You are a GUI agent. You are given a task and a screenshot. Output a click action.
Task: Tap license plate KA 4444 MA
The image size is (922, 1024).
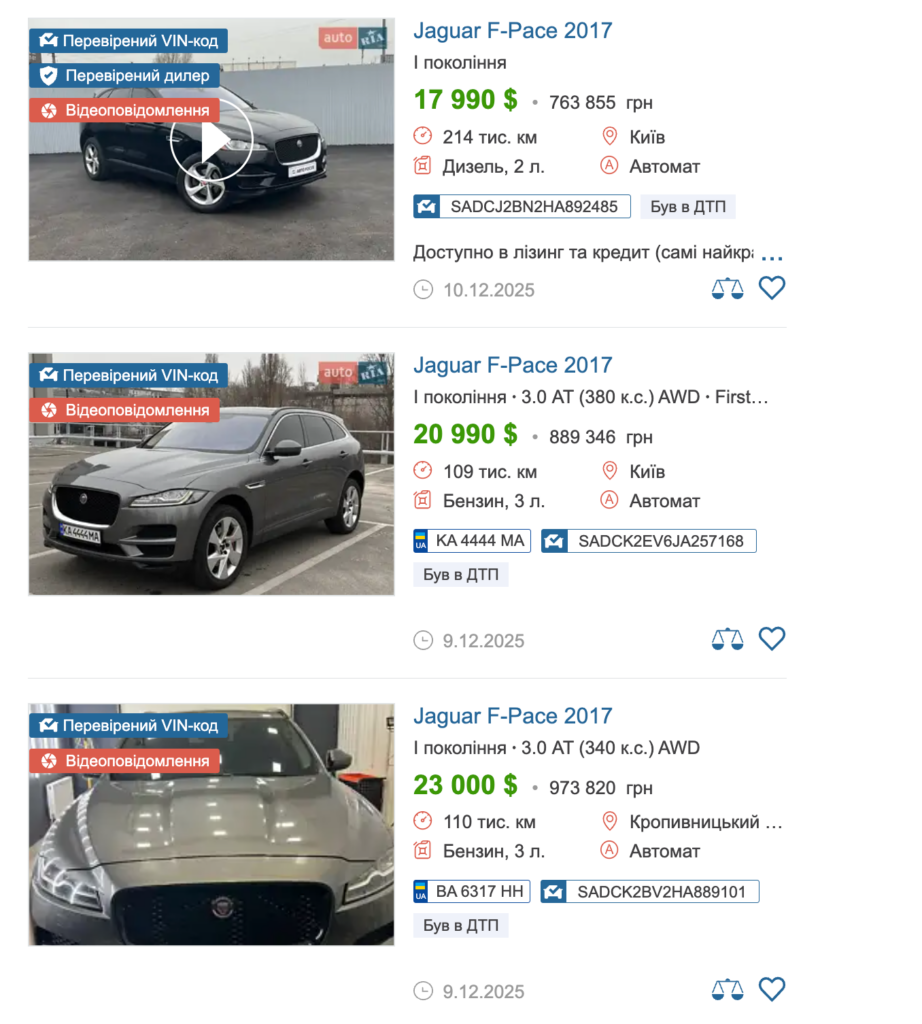[471, 541]
